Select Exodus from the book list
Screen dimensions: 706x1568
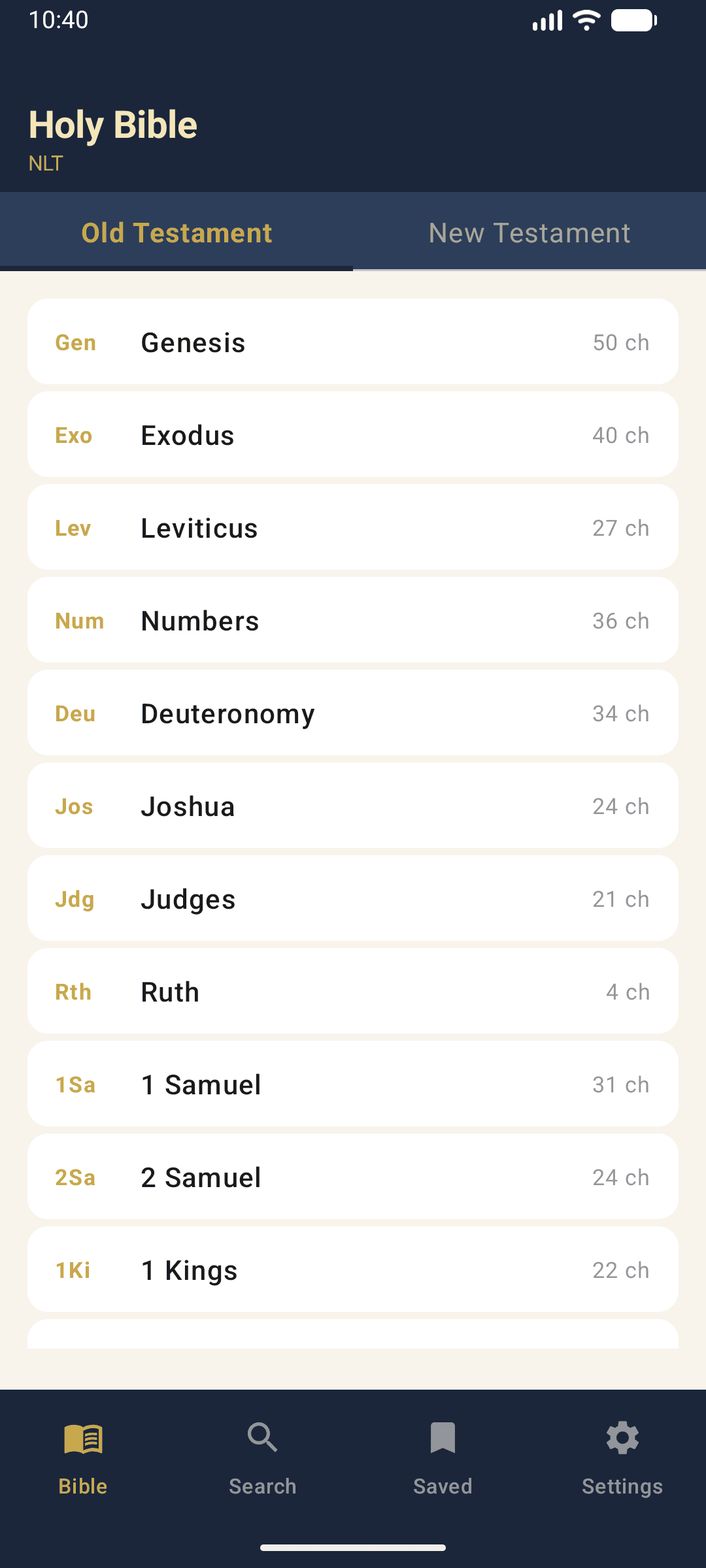click(x=353, y=434)
